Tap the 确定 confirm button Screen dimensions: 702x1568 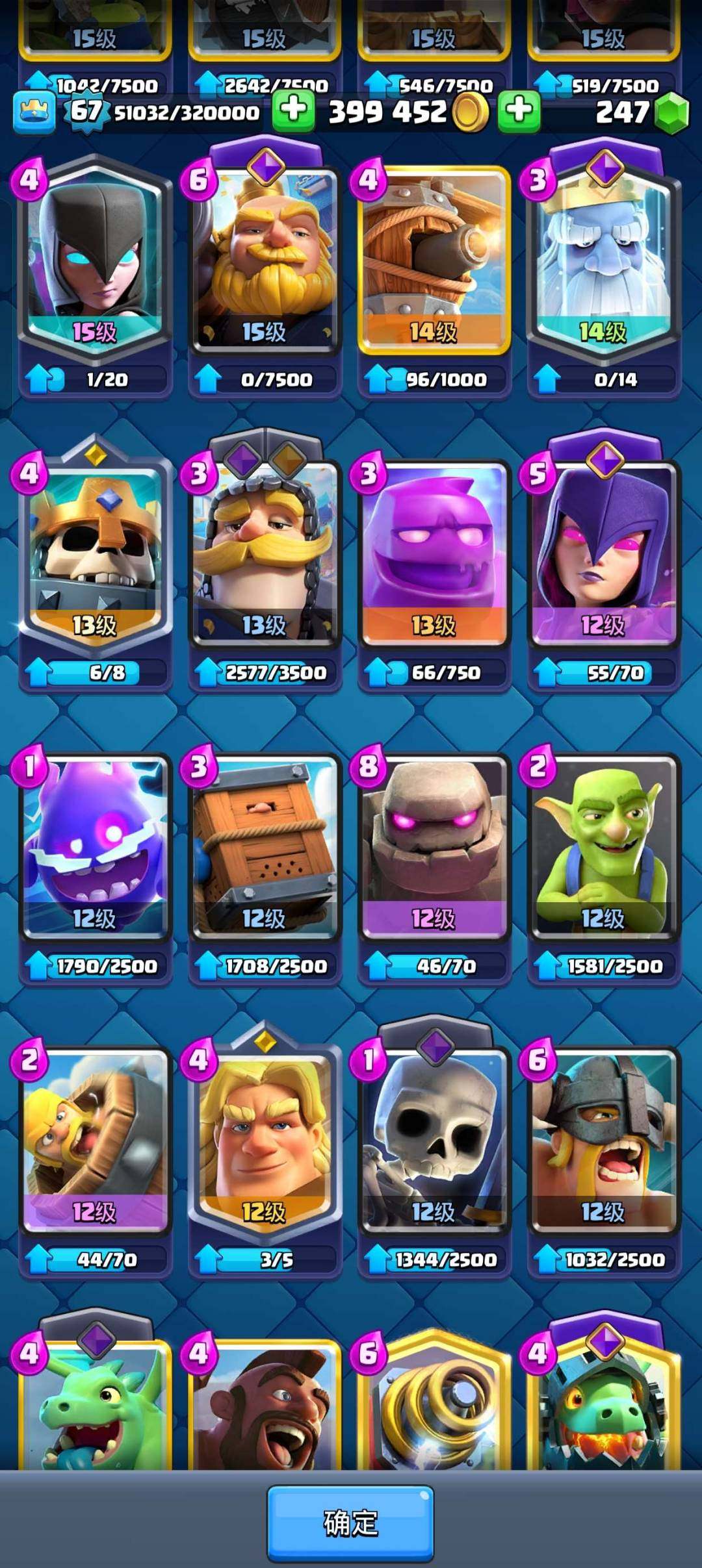tap(350, 1523)
